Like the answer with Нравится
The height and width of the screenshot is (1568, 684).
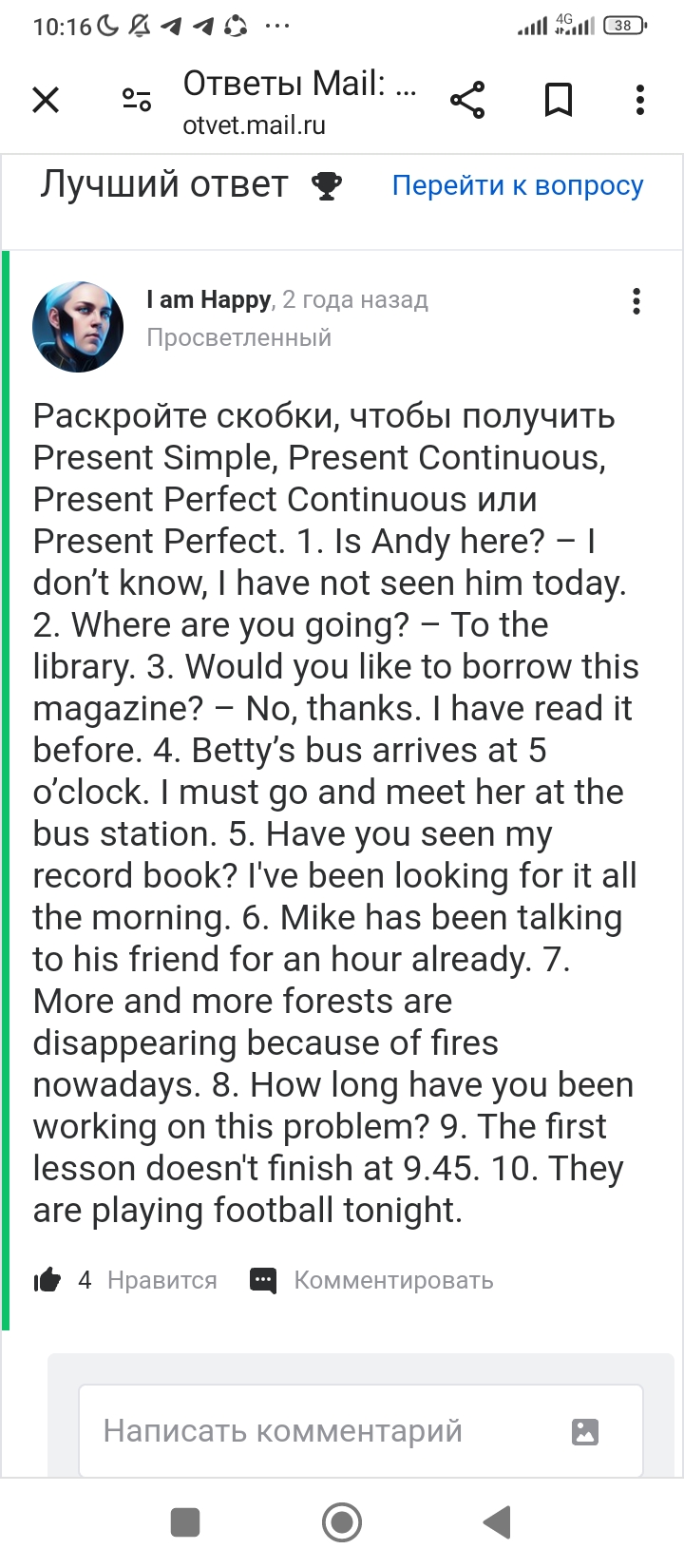(125, 1281)
